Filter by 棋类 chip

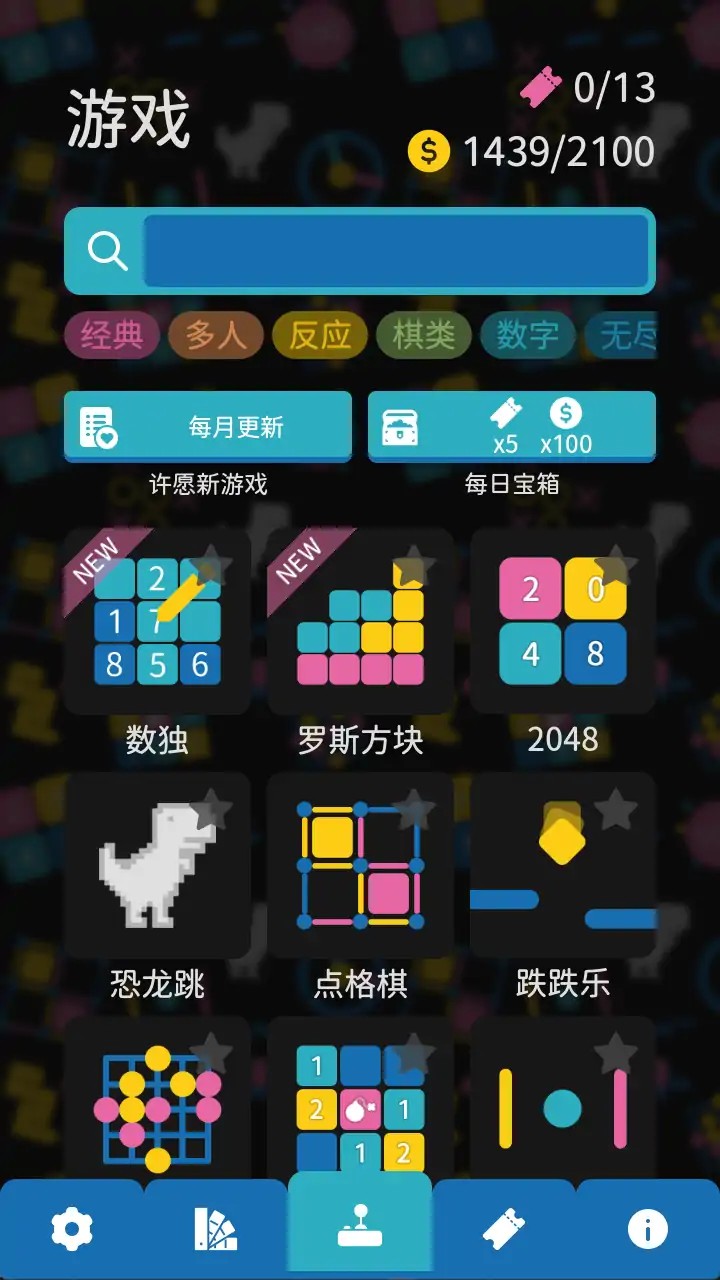[x=424, y=335]
